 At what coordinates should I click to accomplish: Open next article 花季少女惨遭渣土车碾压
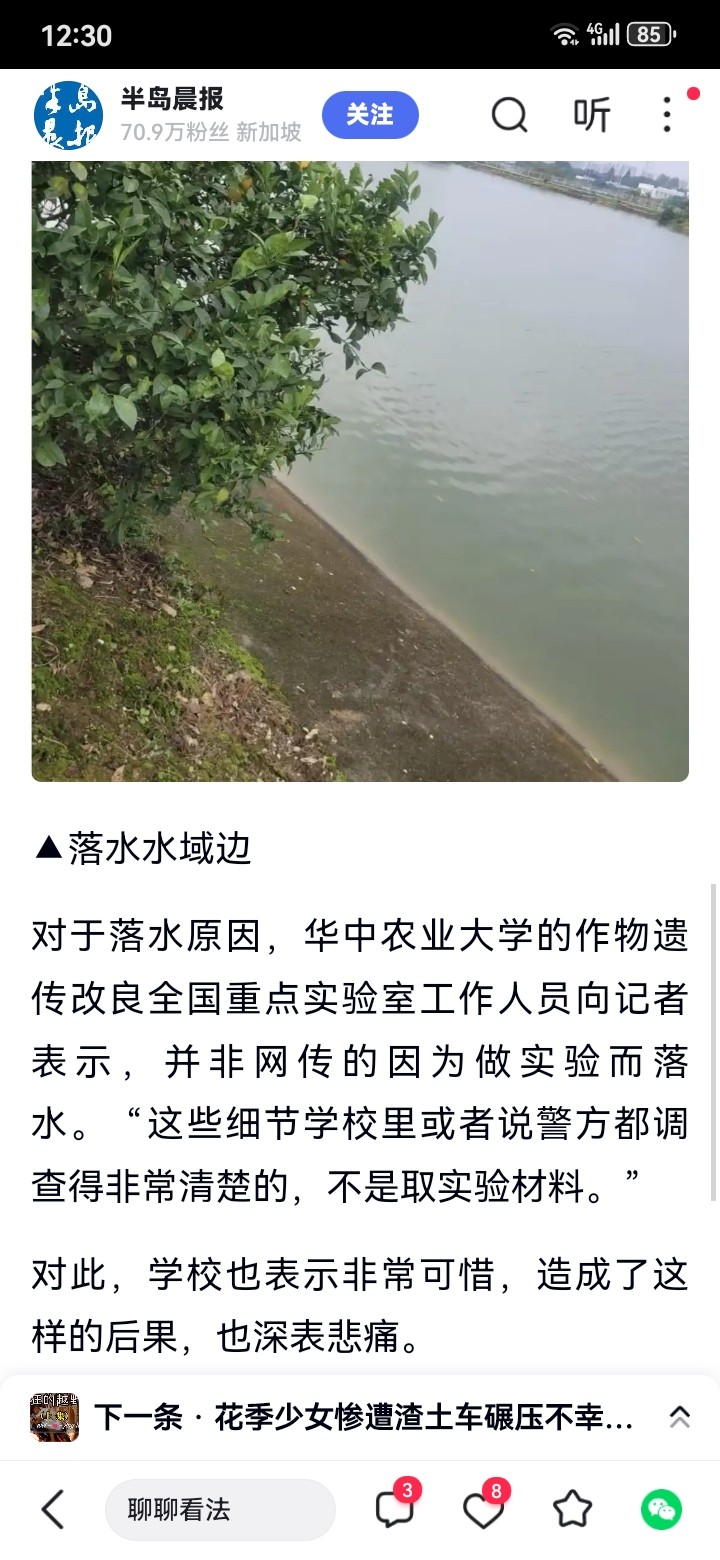pos(364,1417)
